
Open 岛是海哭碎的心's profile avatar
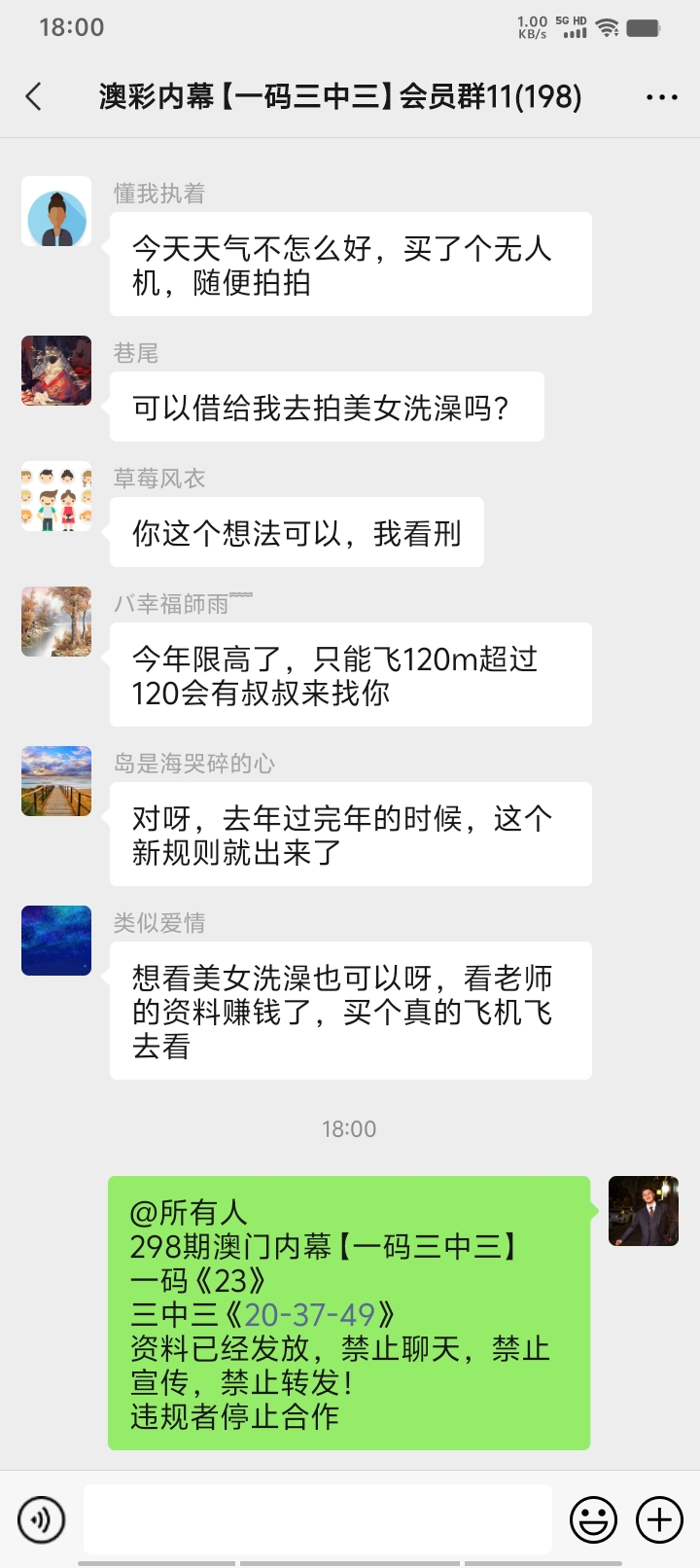click(x=56, y=781)
